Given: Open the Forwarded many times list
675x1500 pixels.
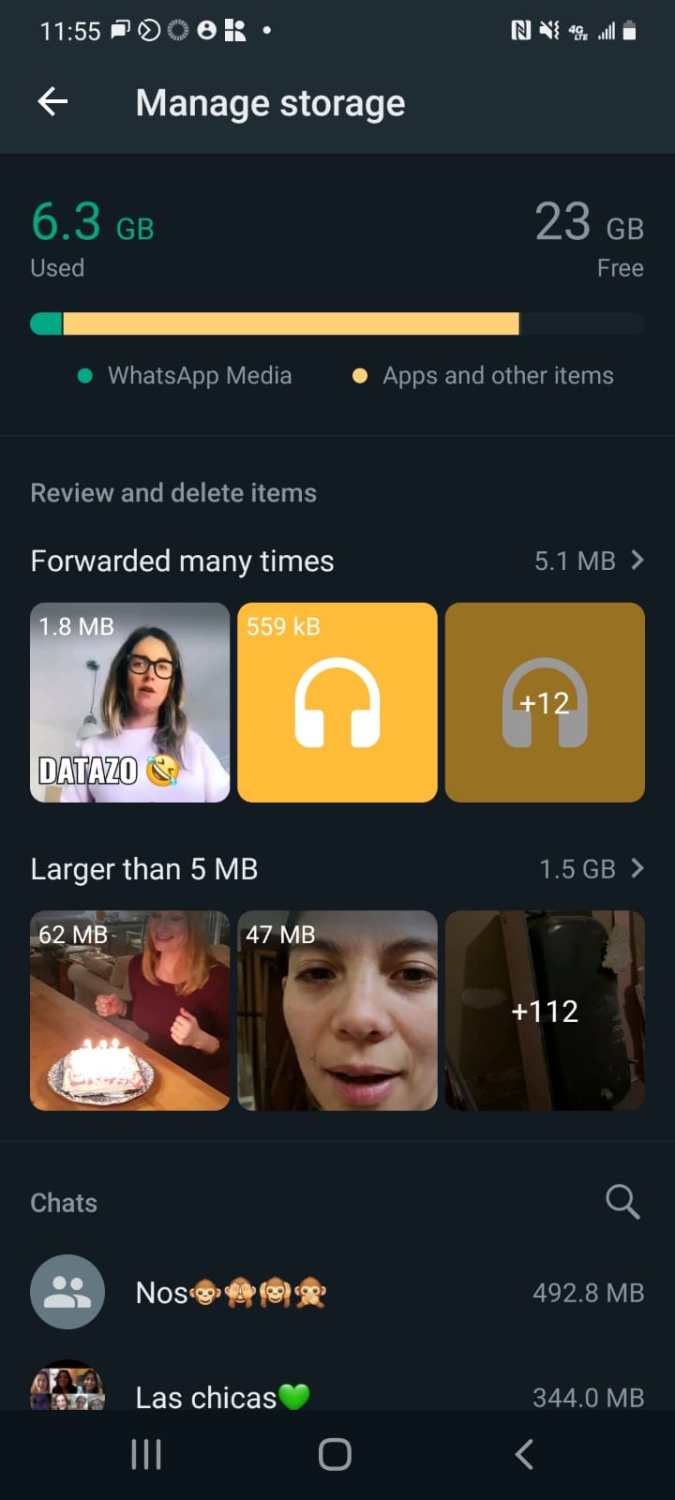Looking at the screenshot, I should coord(337,561).
